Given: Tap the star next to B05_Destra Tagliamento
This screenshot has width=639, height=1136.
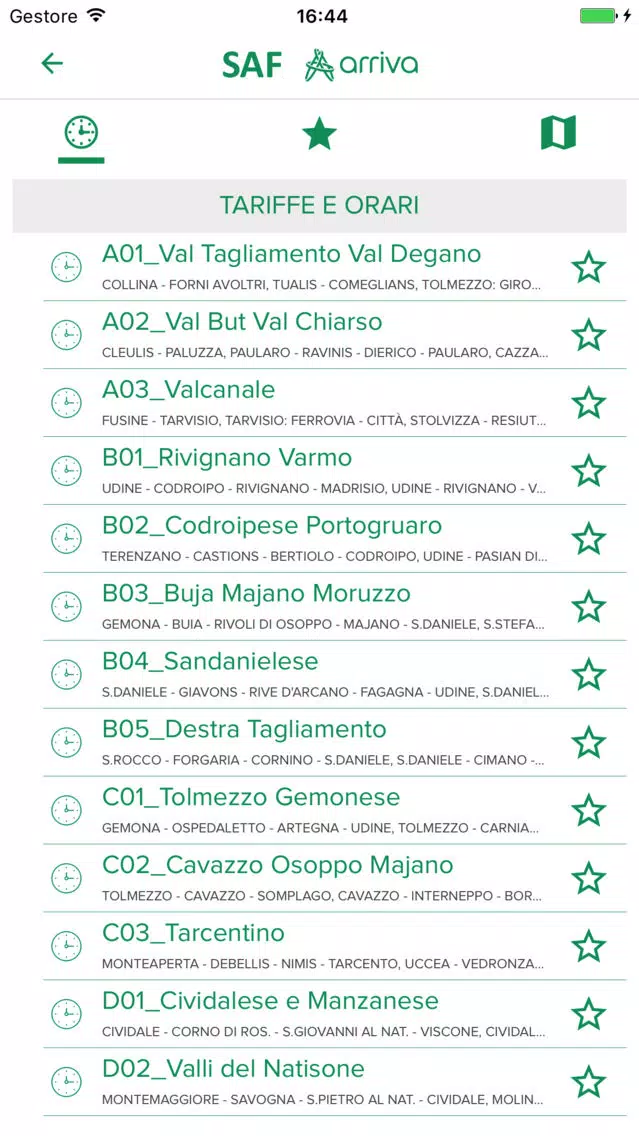Looking at the screenshot, I should [588, 743].
